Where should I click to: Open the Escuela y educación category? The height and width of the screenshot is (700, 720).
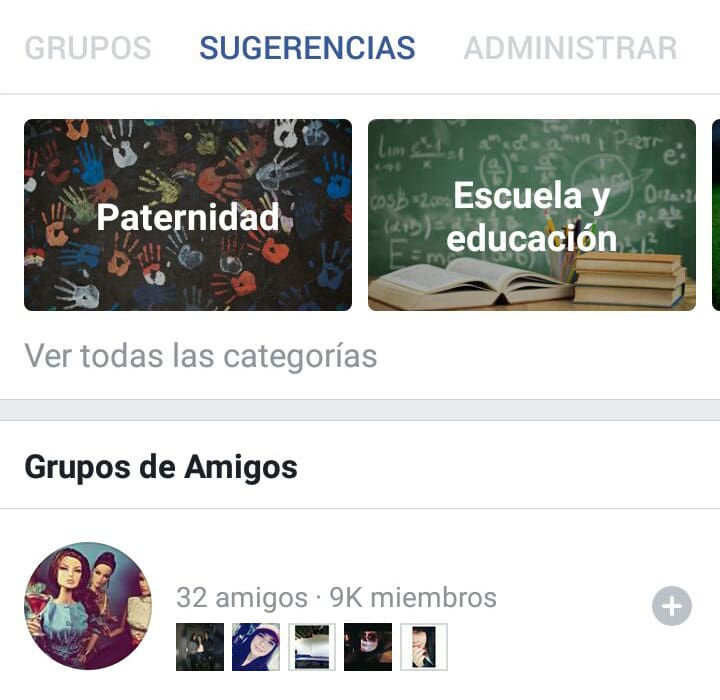click(532, 215)
